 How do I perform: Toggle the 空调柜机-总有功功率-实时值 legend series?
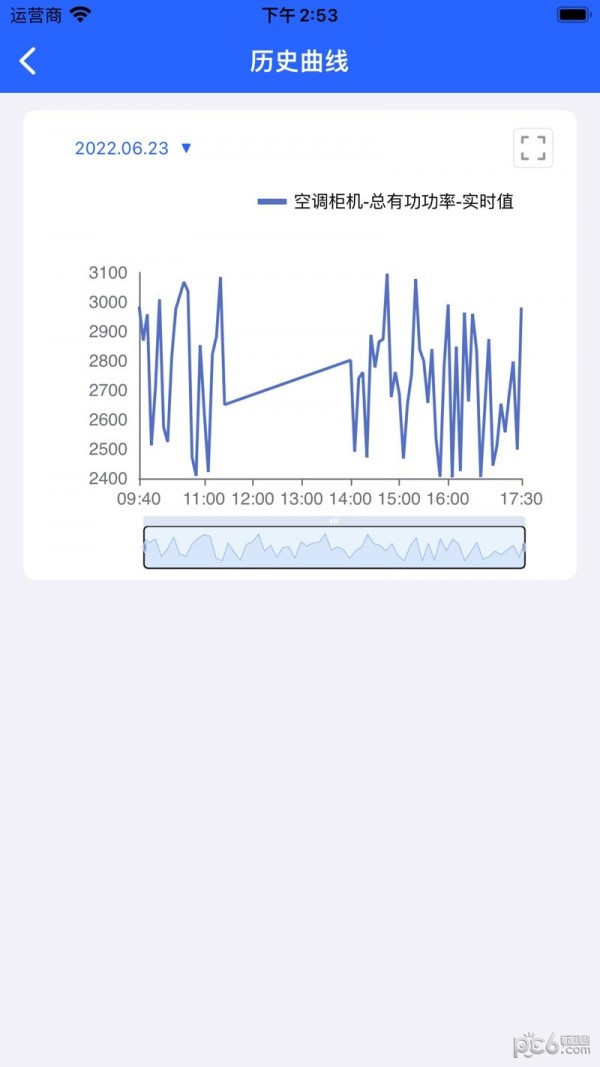[386, 201]
